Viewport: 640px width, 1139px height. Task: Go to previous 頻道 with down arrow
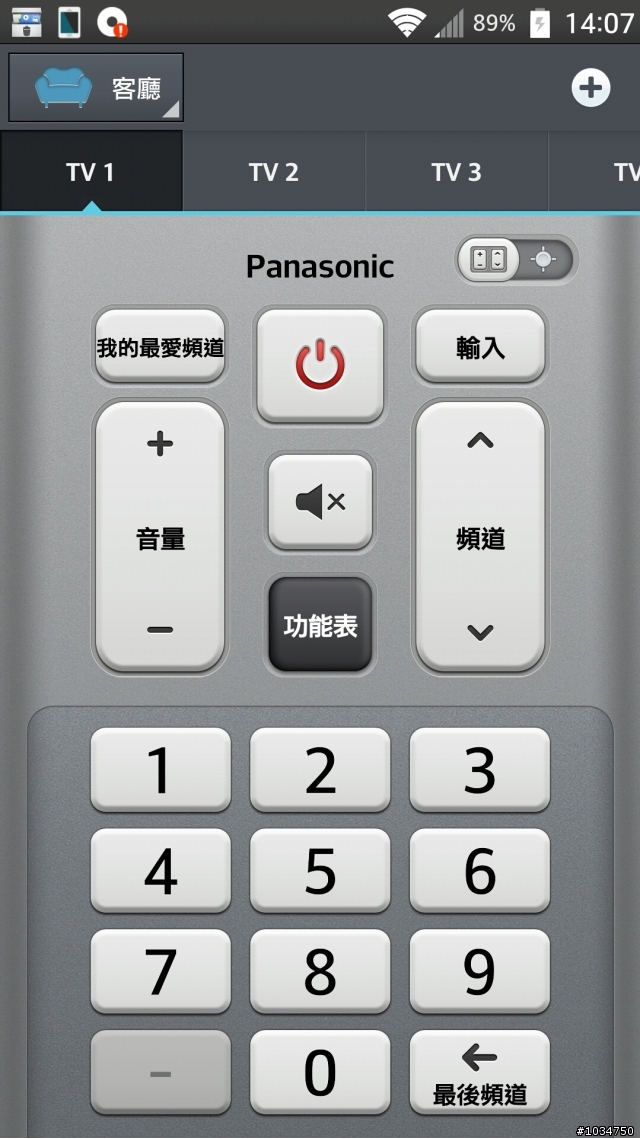pos(480,632)
